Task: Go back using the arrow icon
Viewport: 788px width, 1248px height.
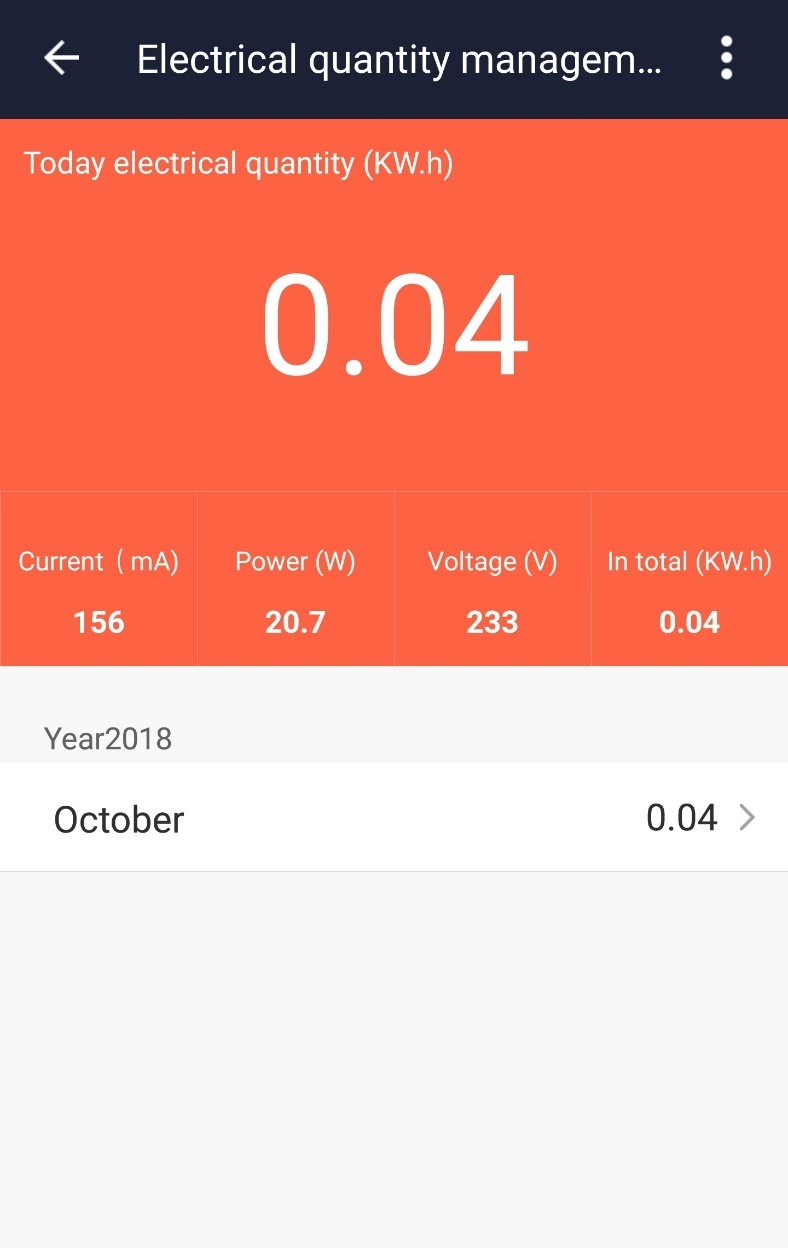Action: pyautogui.click(x=61, y=59)
